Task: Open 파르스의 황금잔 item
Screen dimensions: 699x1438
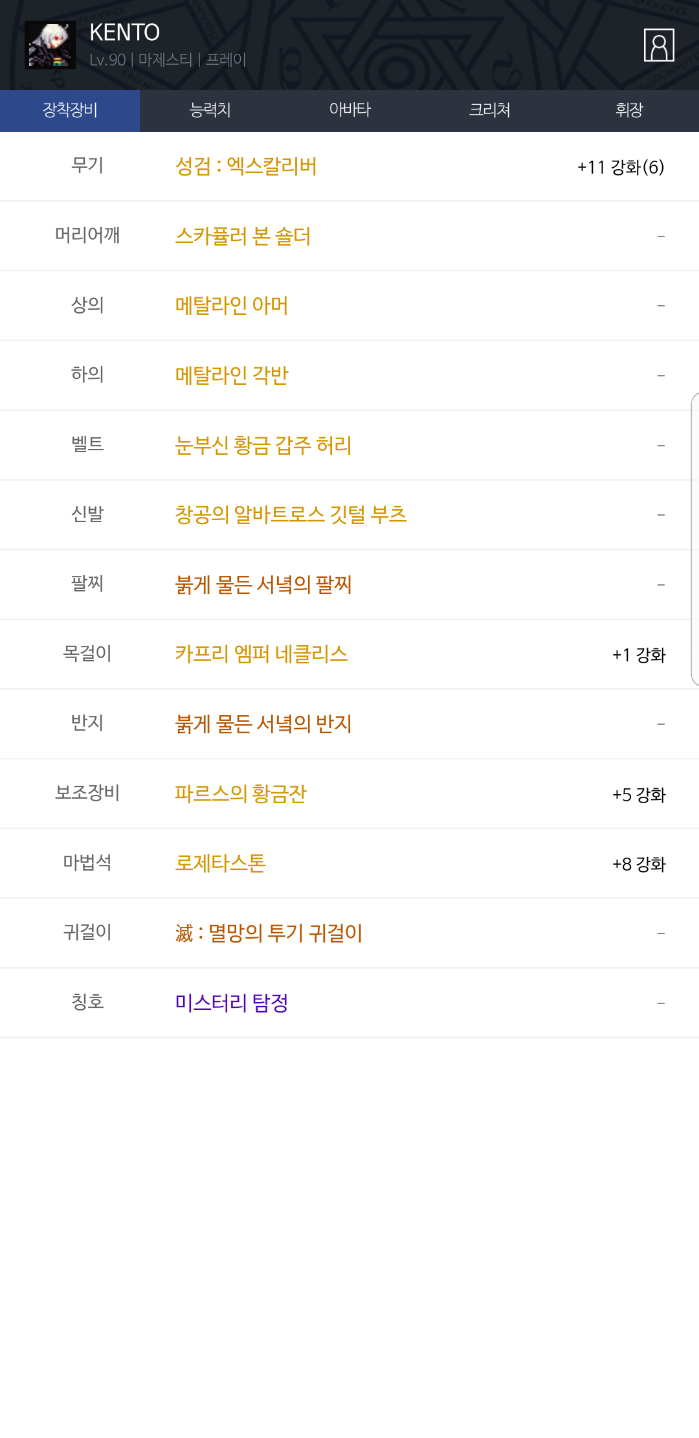Action: click(x=240, y=794)
